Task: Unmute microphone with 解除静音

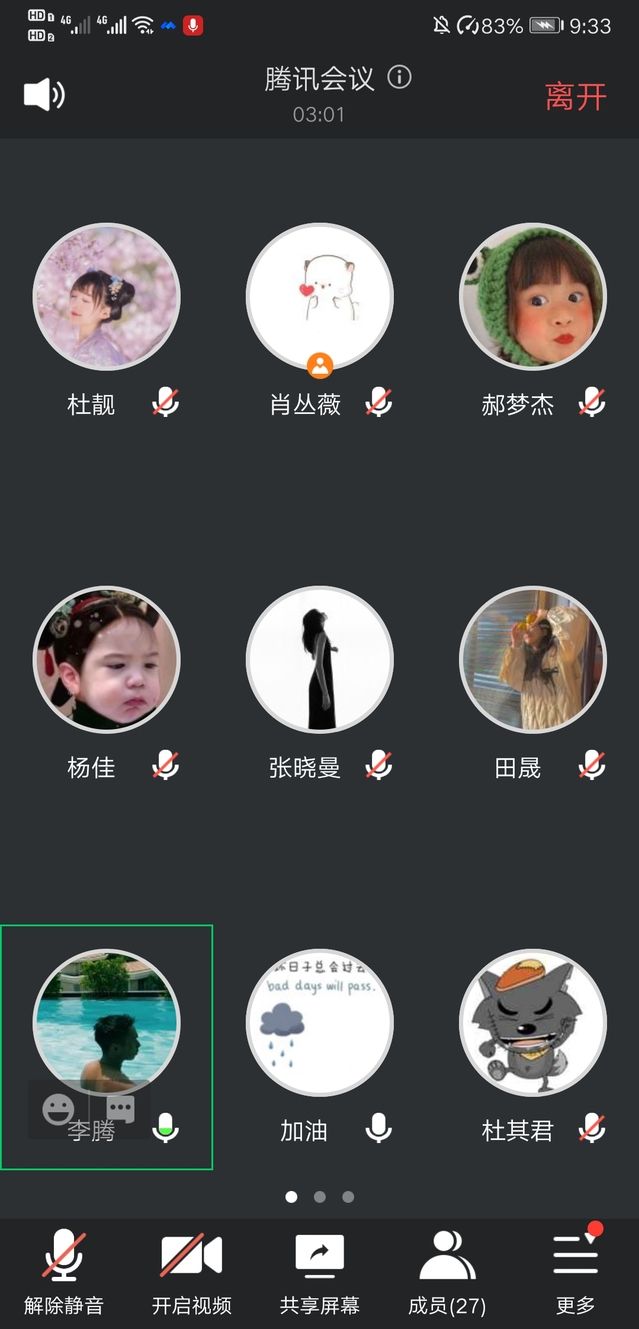Action: 64,1268
